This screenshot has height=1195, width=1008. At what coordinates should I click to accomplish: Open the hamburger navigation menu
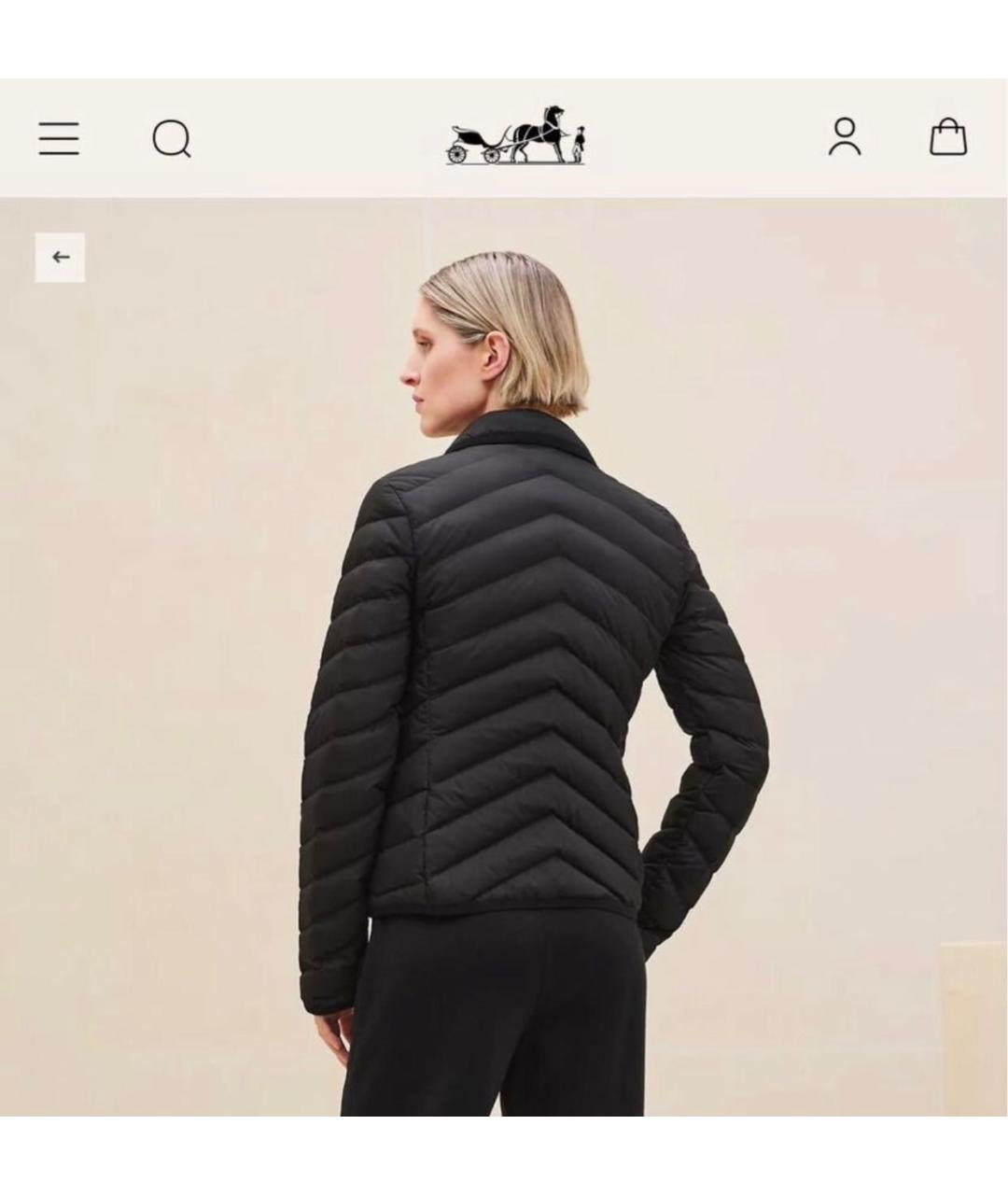tap(59, 138)
